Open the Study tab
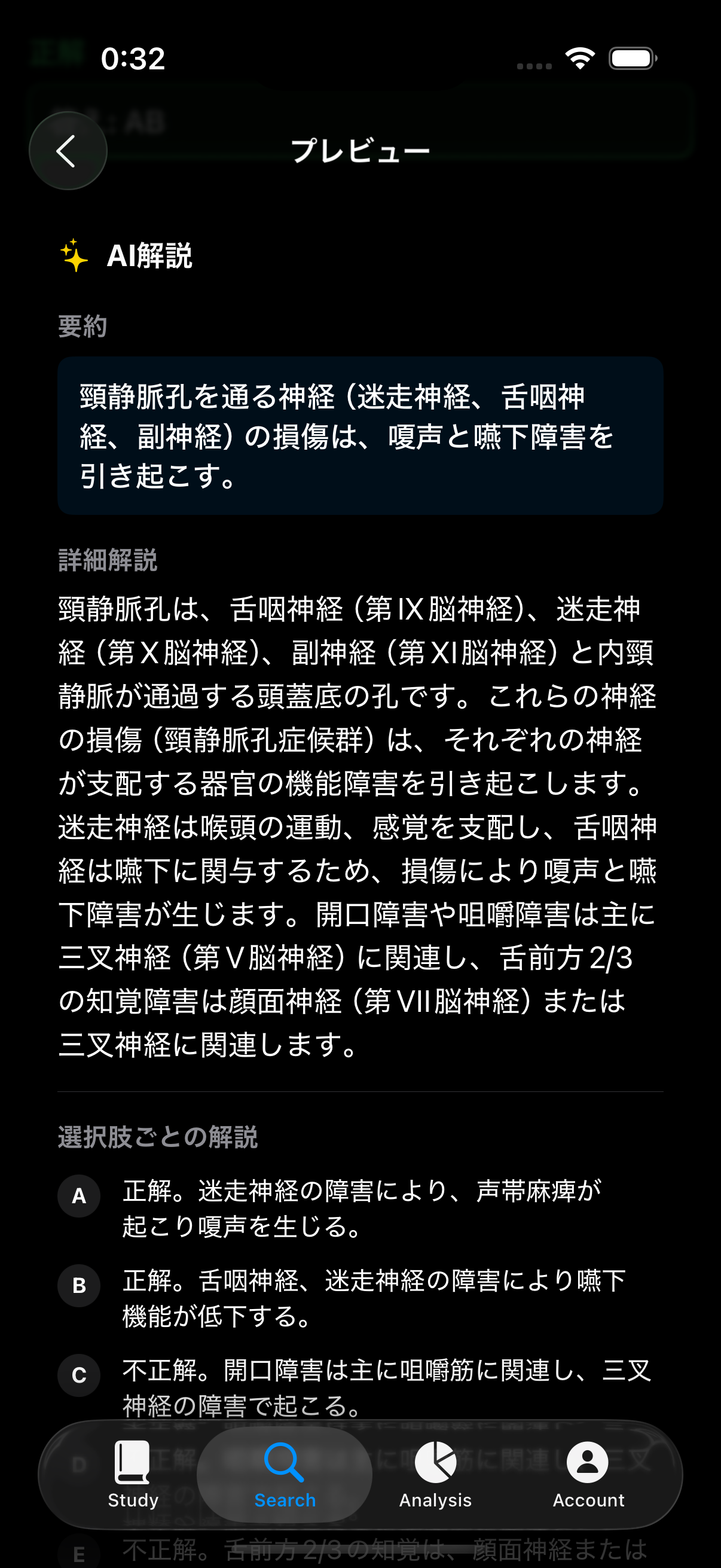Screen dimensions: 721x1568 (x=132, y=1476)
